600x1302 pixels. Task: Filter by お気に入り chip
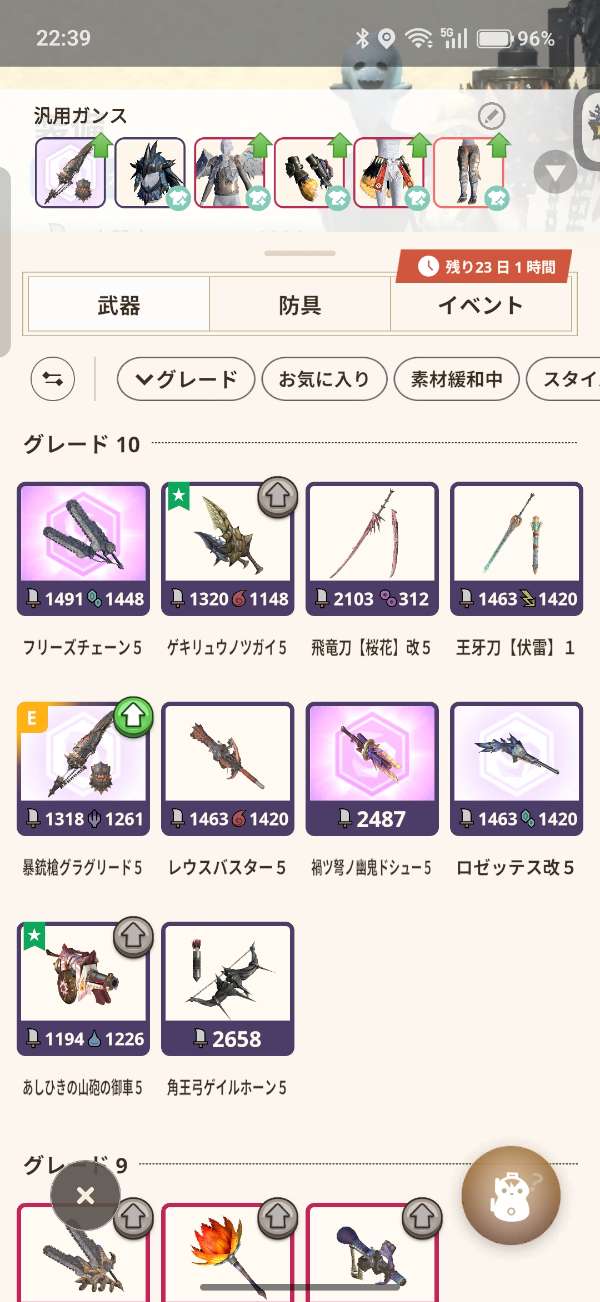tap(323, 379)
